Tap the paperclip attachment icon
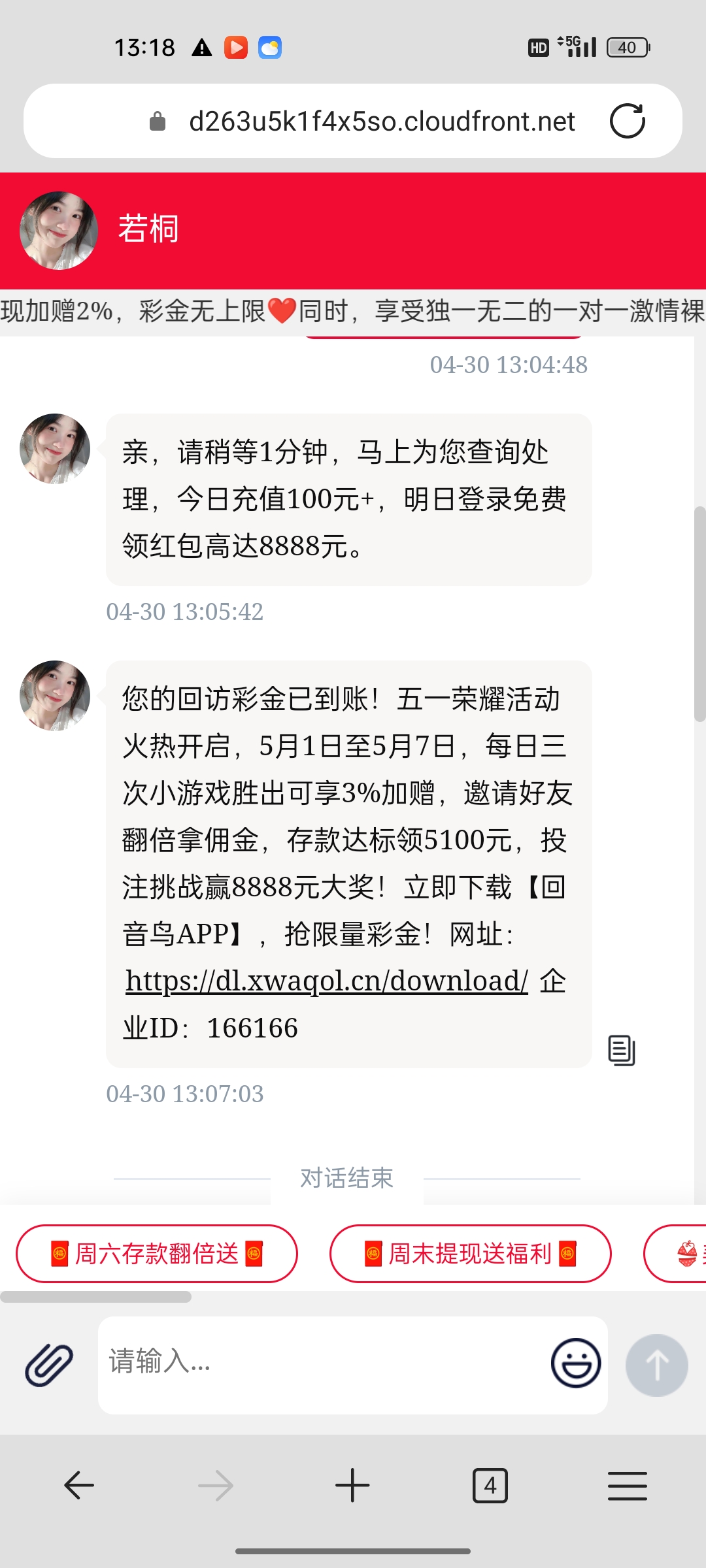The width and height of the screenshot is (706, 1568). click(x=49, y=1365)
